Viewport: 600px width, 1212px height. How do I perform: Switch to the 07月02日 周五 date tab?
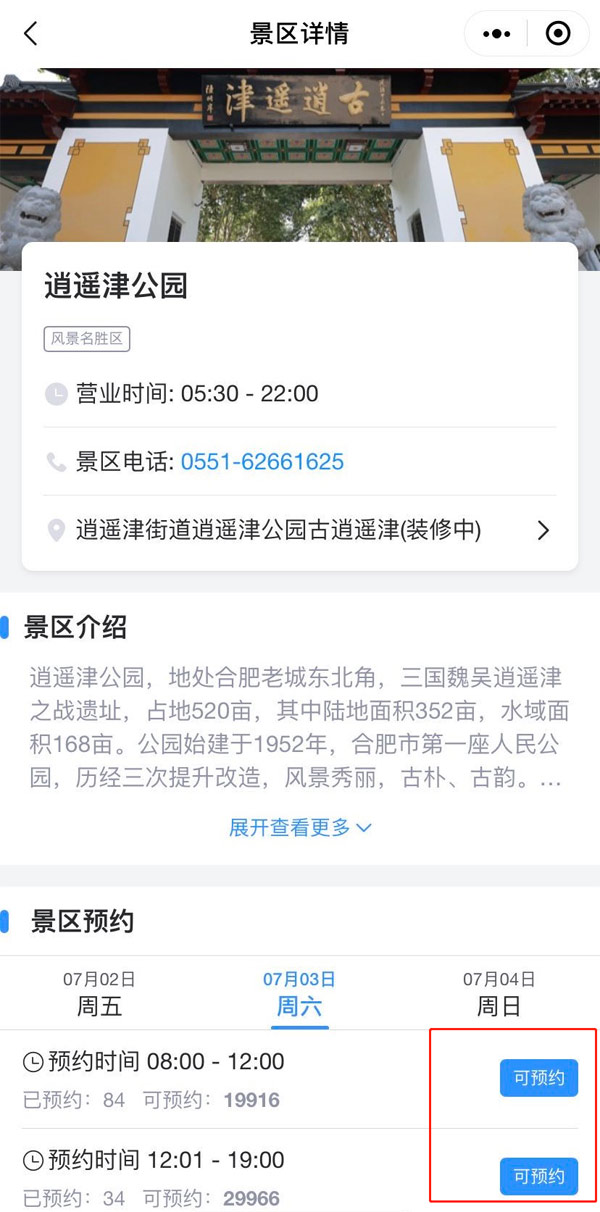coord(99,993)
